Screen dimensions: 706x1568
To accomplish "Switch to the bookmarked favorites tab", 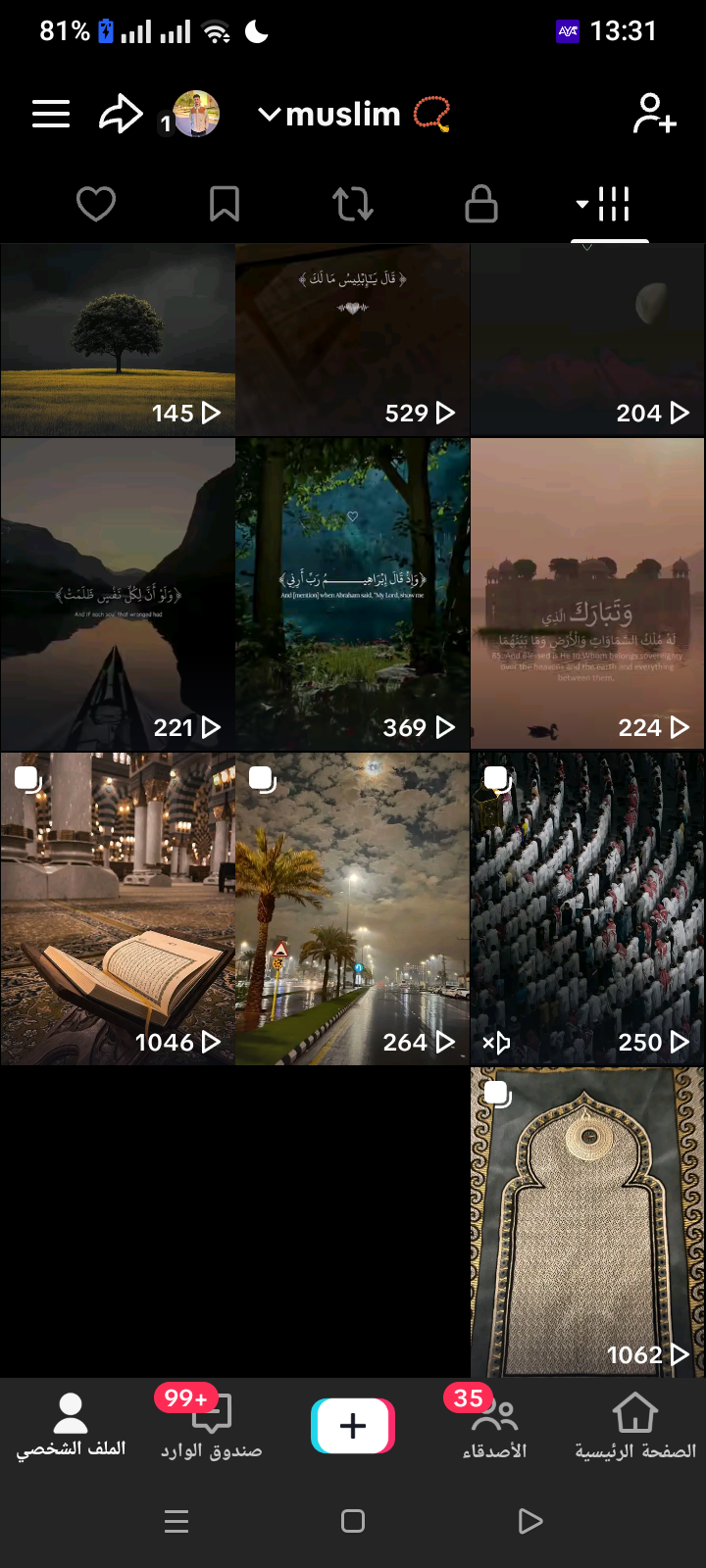I will [225, 204].
